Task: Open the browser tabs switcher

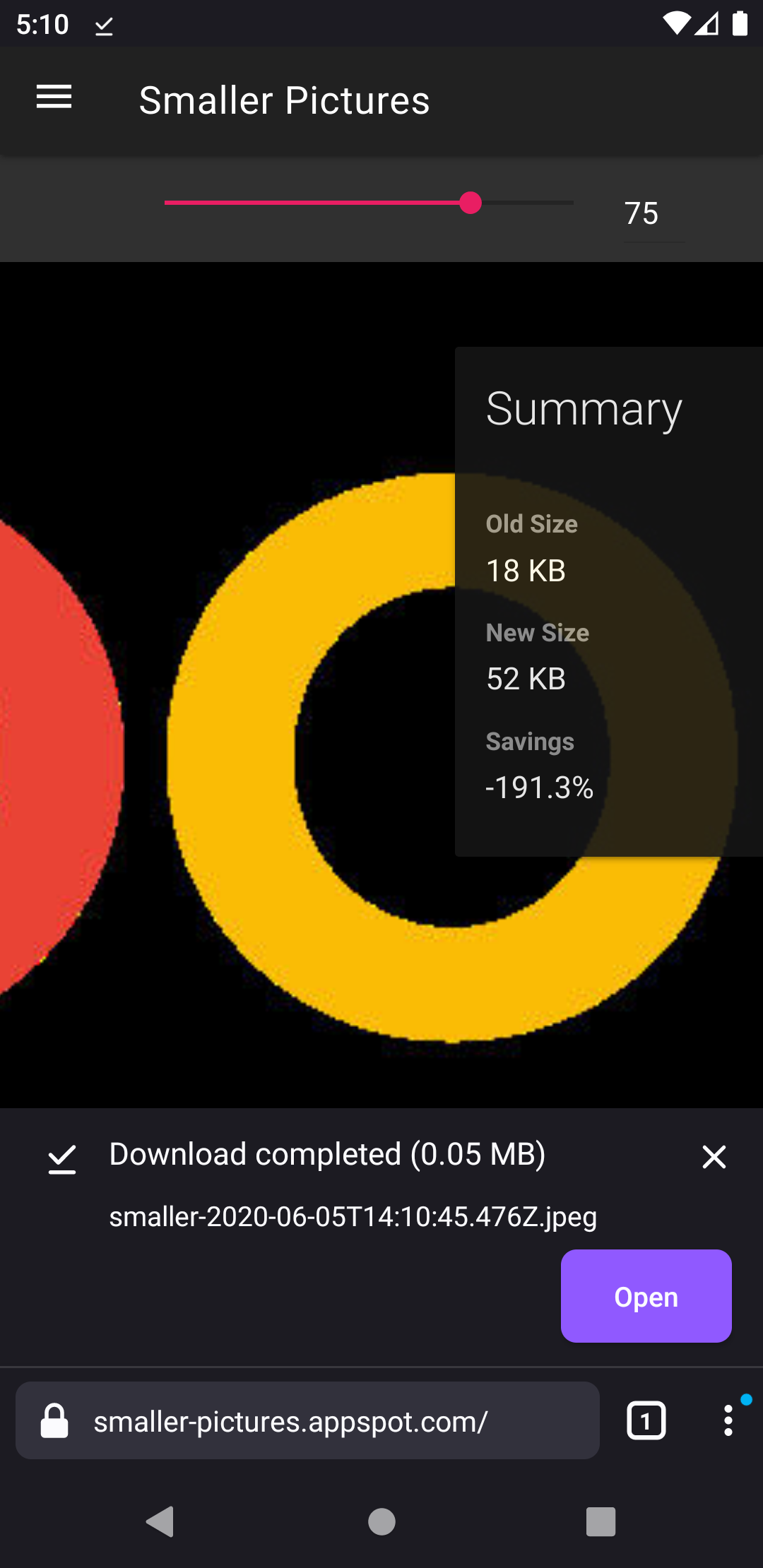Action: 646,1420
